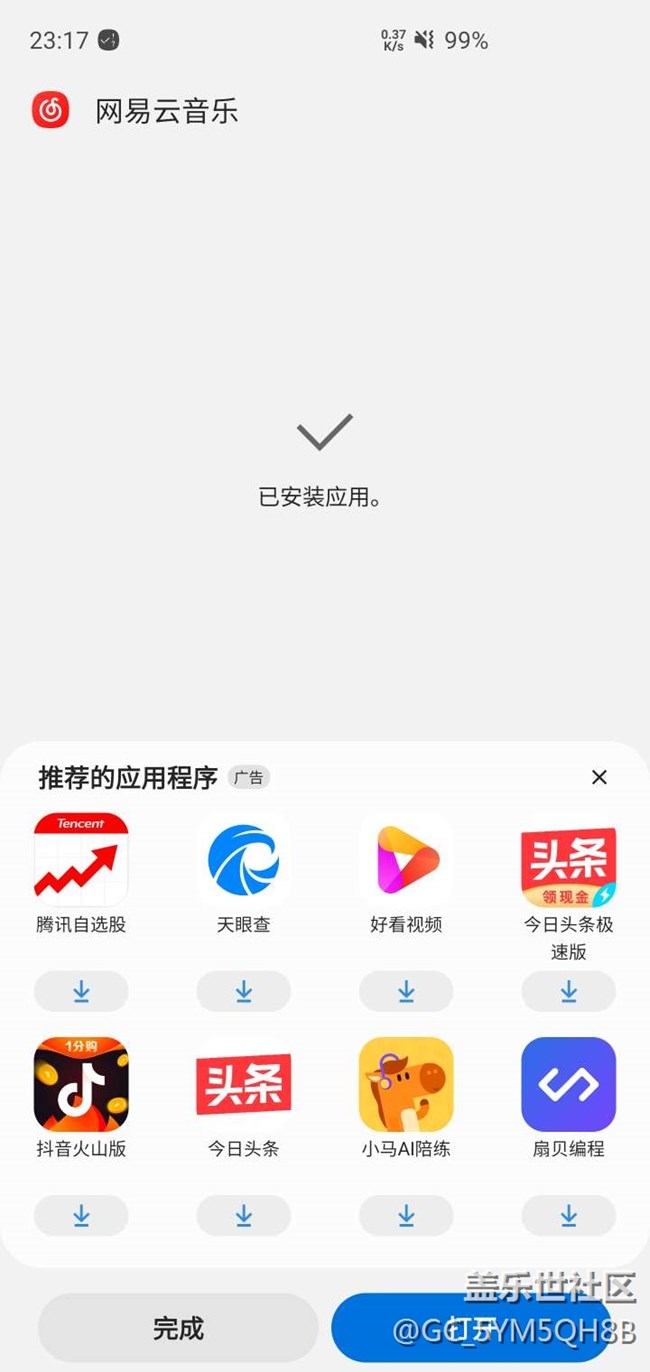The image size is (650, 1372).
Task: Download 好看视频
Action: 406,991
